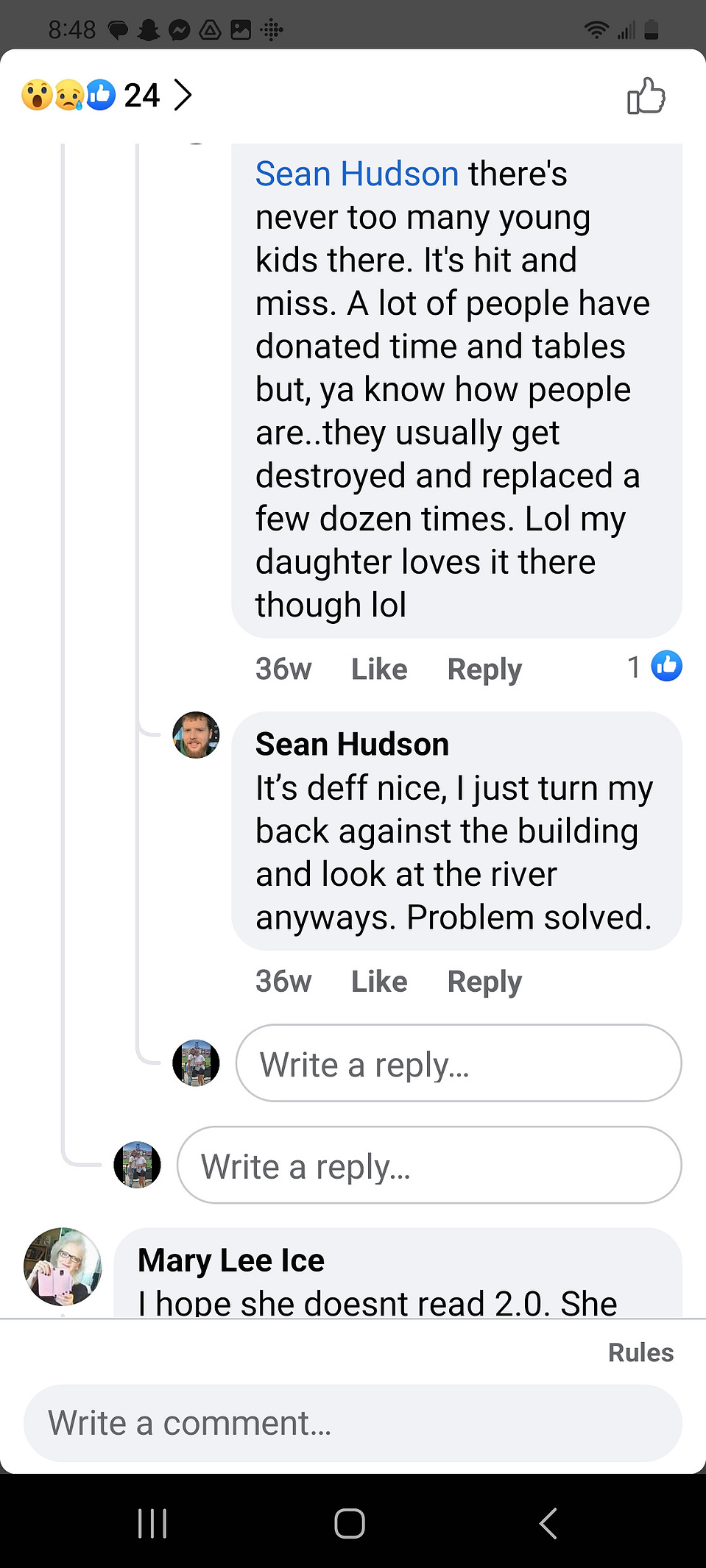Tap the inner Write a reply field
706x1568 pixels.
click(459, 1063)
